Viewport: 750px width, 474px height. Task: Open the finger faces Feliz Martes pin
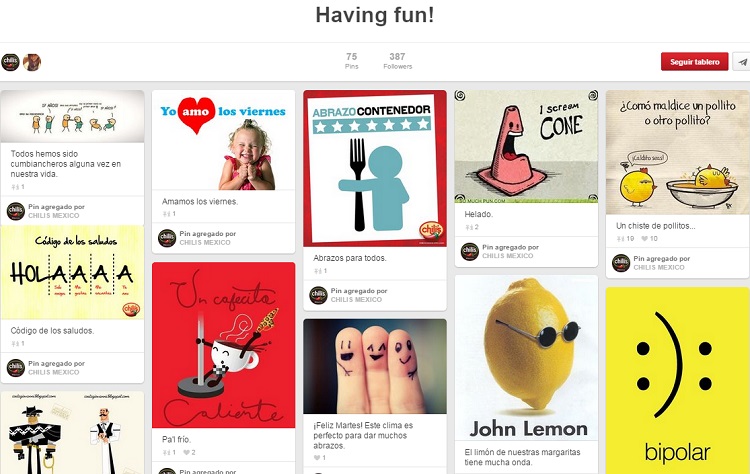(x=375, y=366)
